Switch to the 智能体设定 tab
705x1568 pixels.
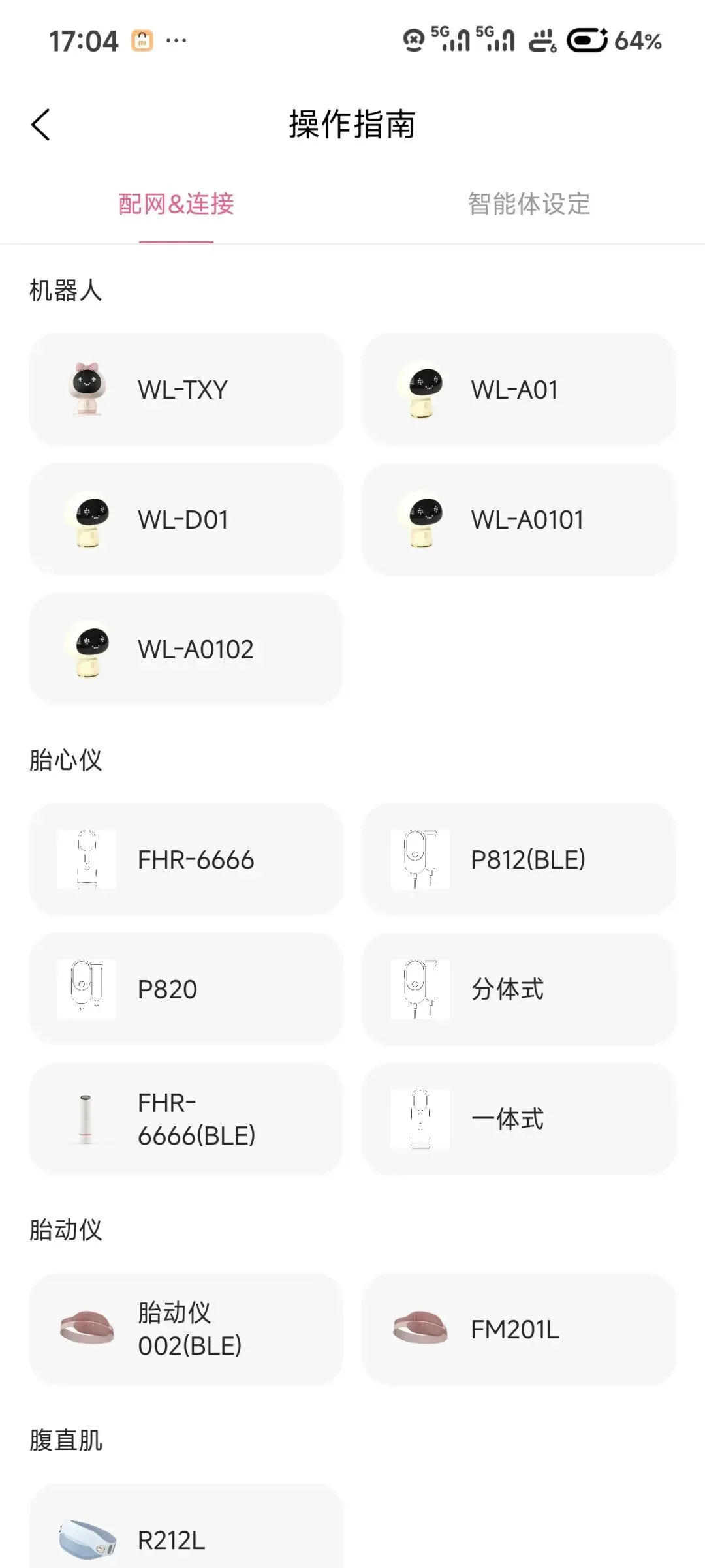529,204
